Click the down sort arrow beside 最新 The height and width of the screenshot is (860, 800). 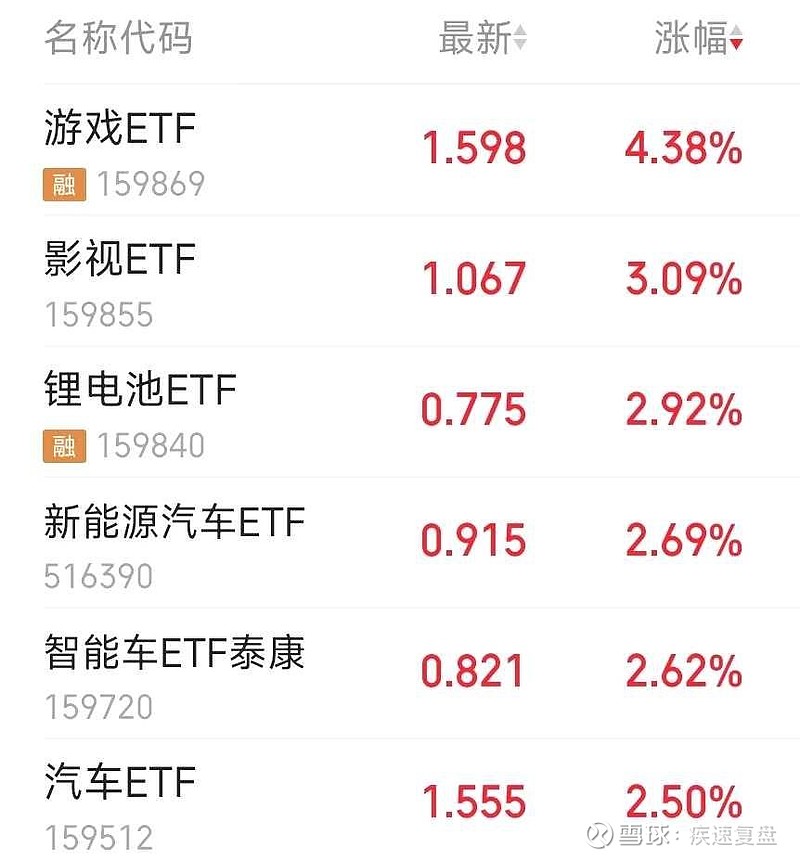click(x=519, y=45)
